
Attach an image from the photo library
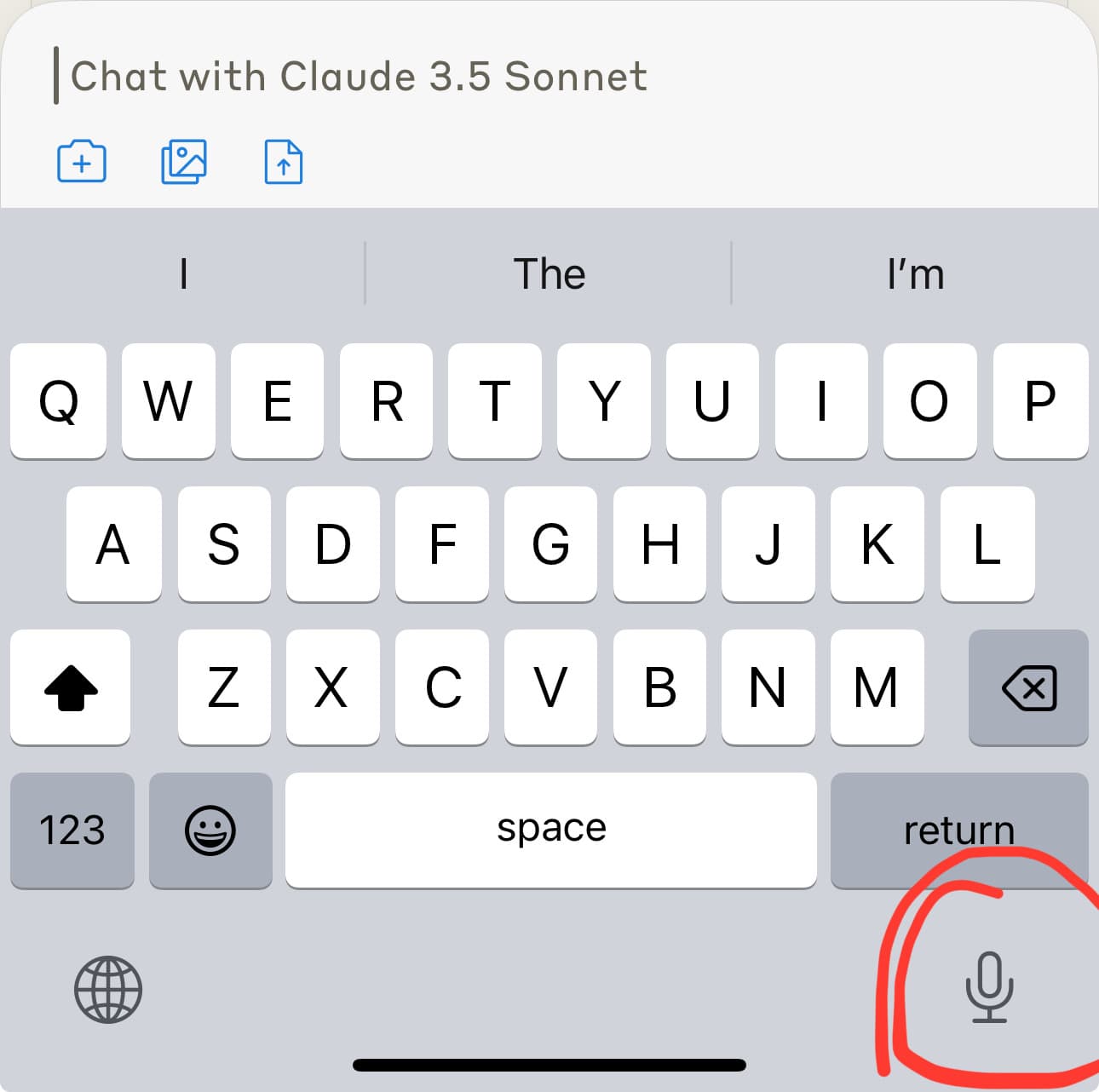coord(184,161)
